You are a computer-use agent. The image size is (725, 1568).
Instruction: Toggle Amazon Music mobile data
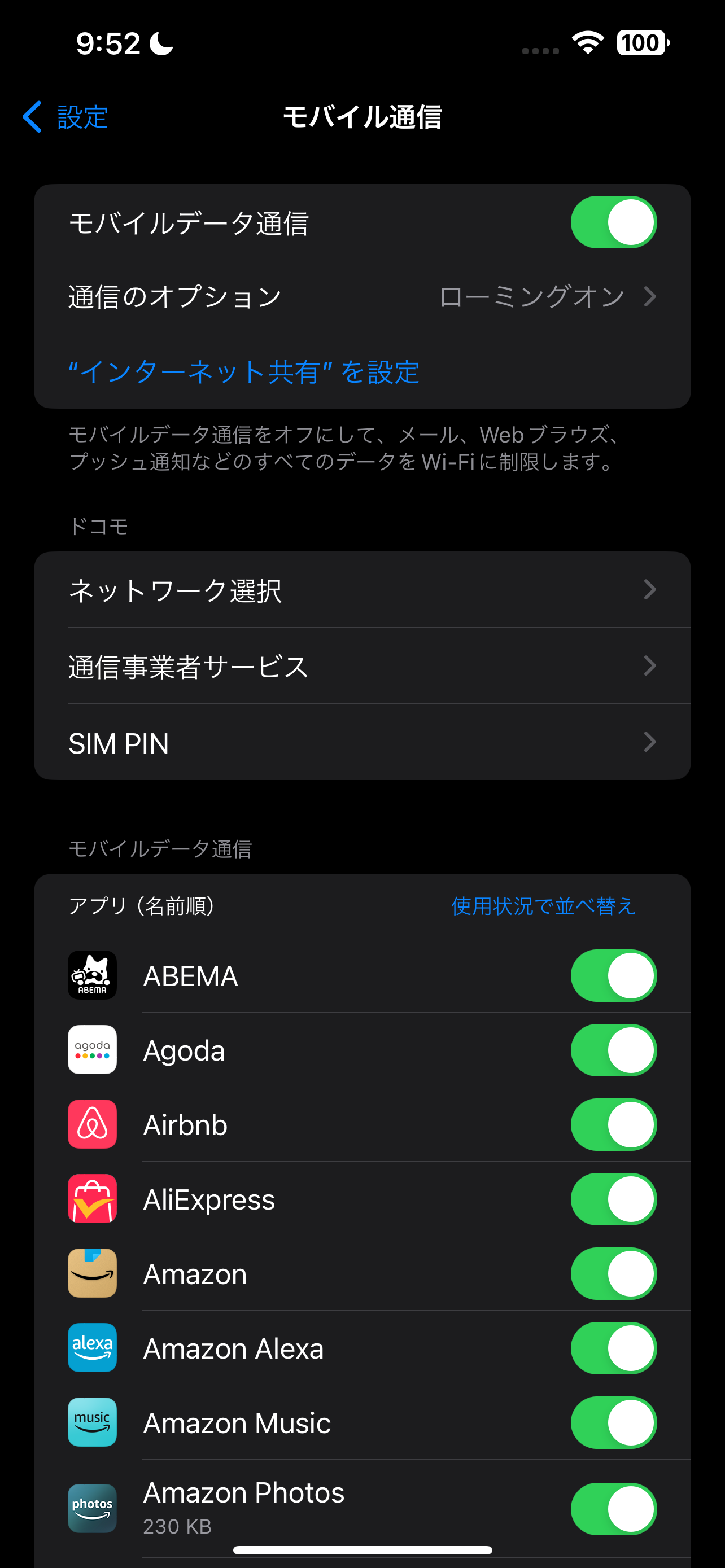point(613,1422)
